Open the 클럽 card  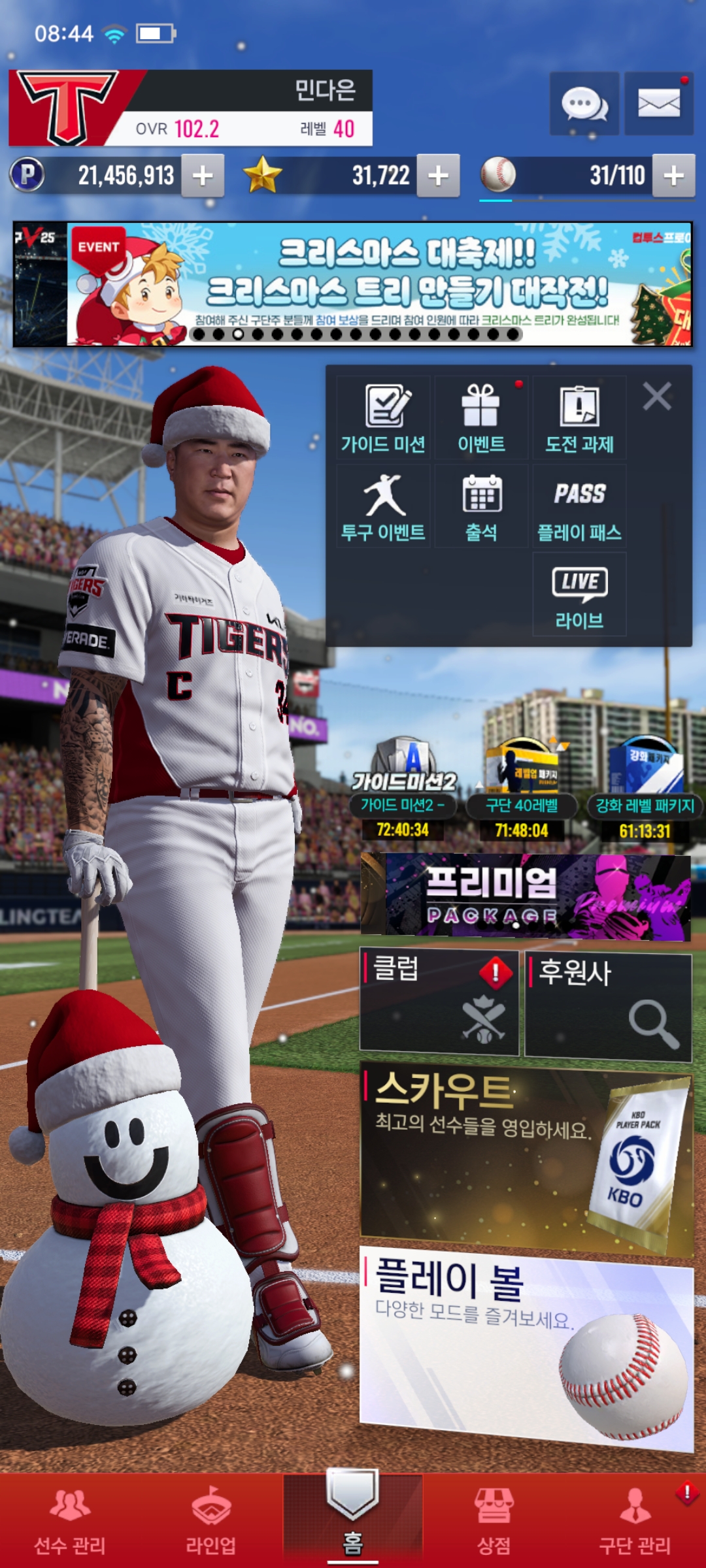(x=439, y=1002)
